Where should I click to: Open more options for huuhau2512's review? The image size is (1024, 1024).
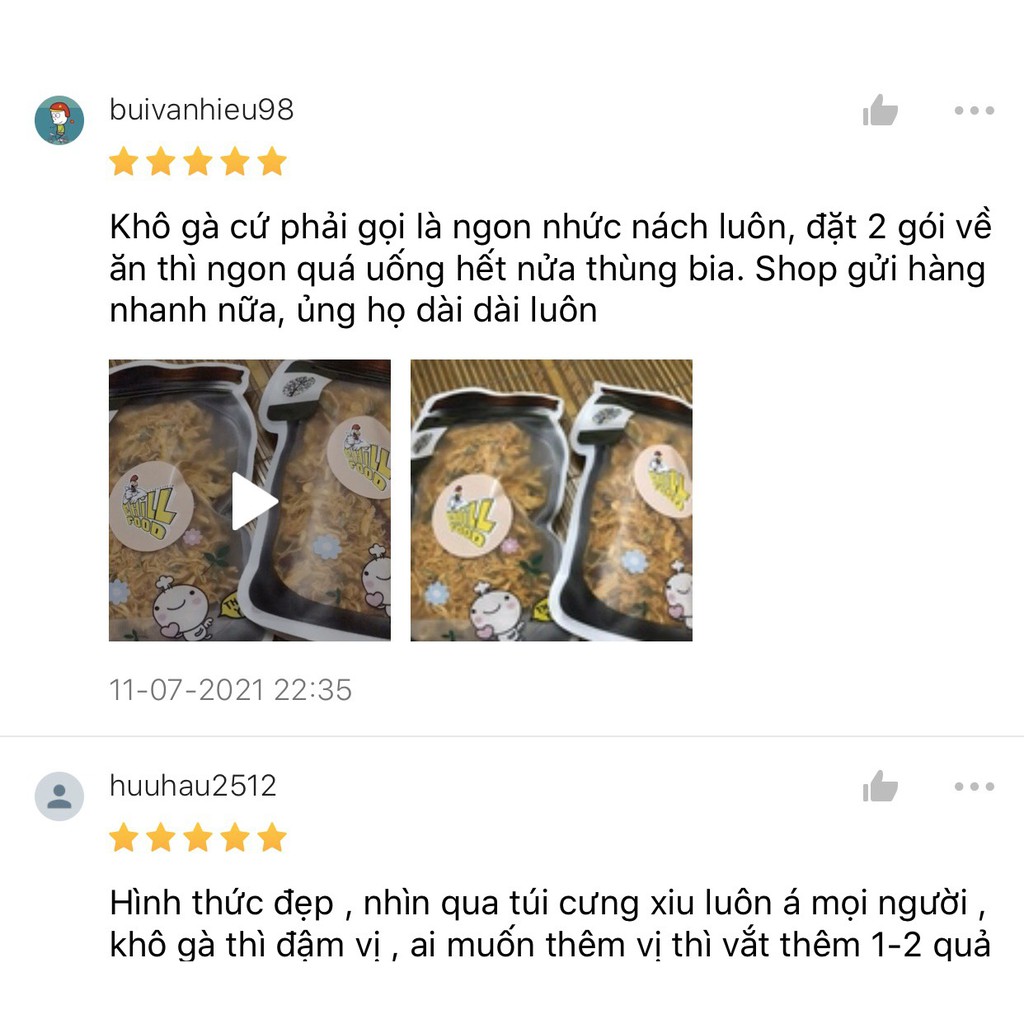click(974, 787)
